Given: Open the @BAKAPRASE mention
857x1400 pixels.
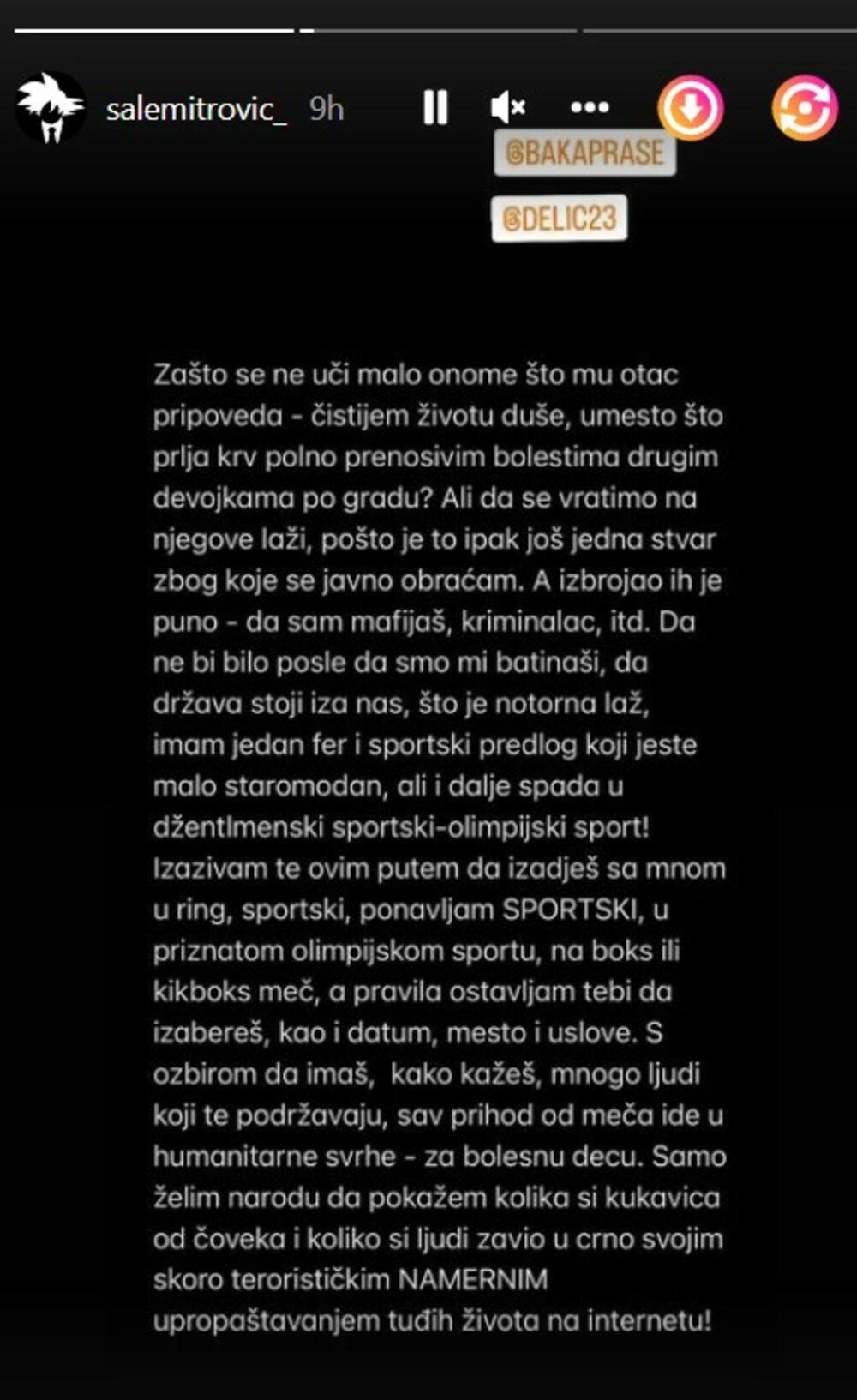Looking at the screenshot, I should (585, 153).
